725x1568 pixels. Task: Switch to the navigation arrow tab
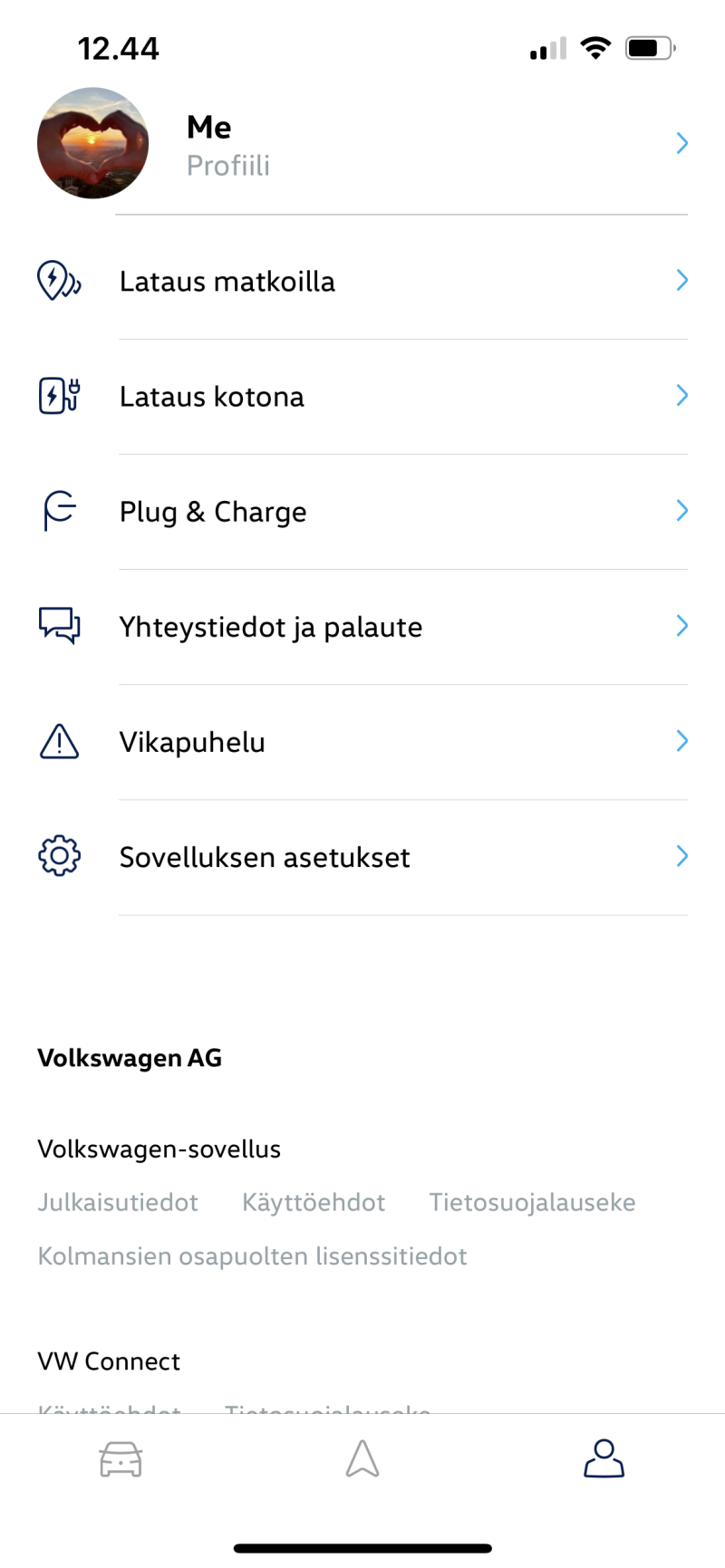[x=362, y=1459]
